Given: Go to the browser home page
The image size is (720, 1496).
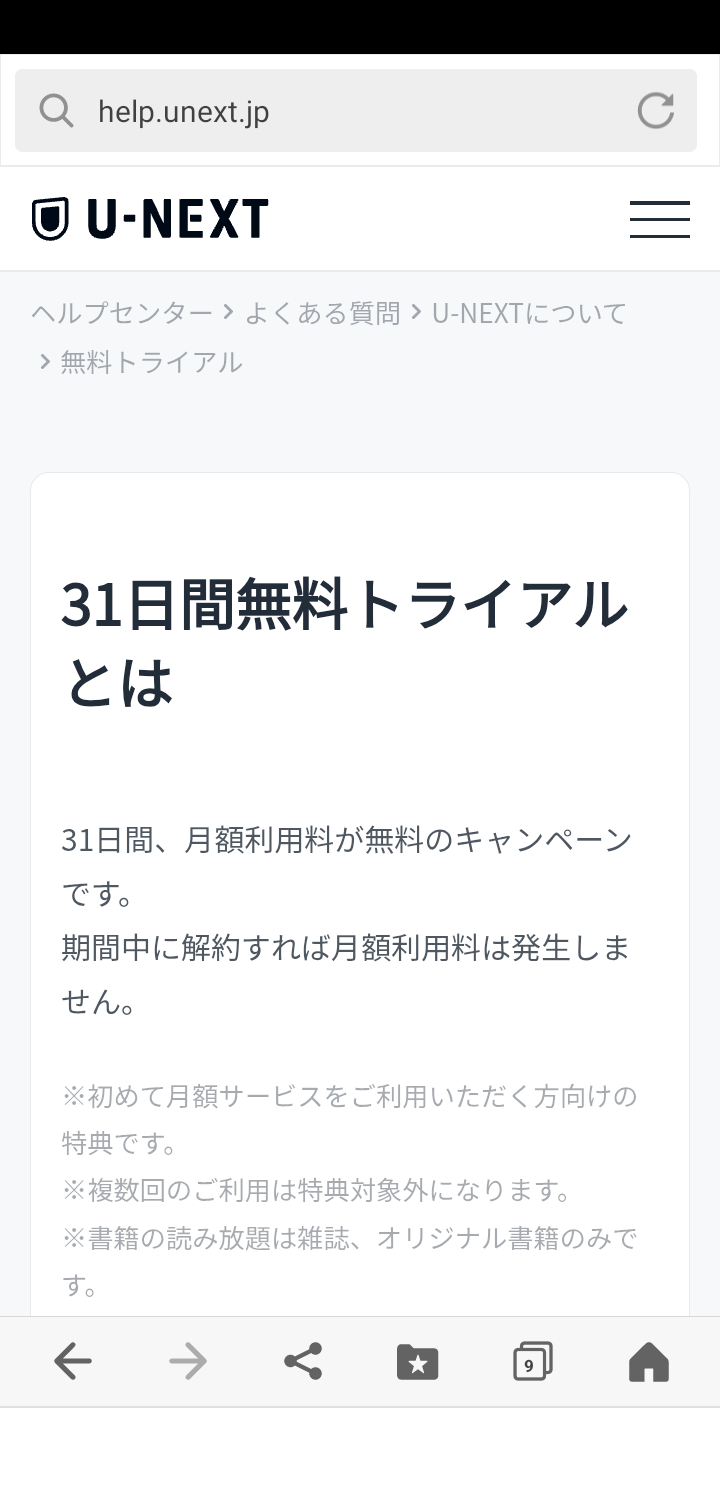Looking at the screenshot, I should coord(648,1361).
